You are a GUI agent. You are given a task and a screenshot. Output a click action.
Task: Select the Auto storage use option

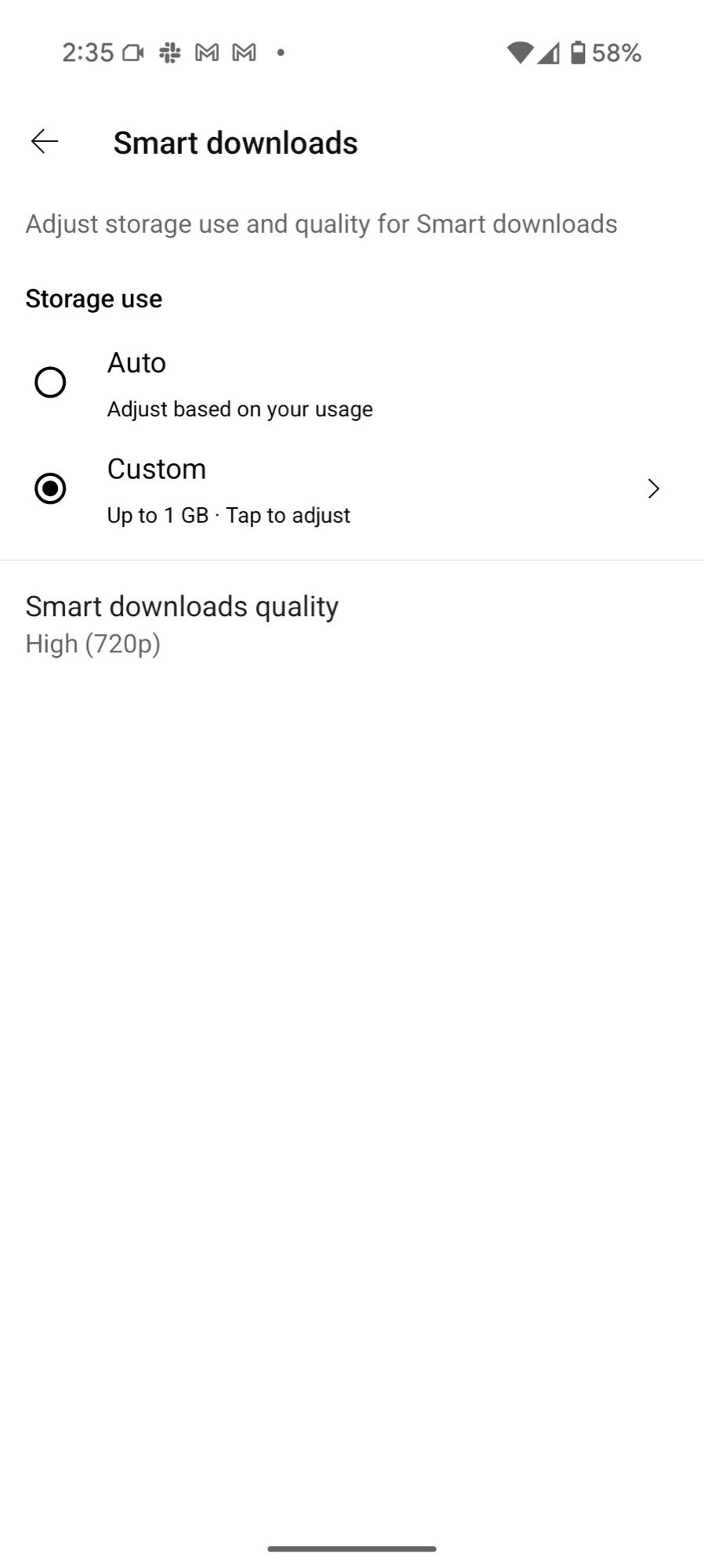[x=50, y=383]
